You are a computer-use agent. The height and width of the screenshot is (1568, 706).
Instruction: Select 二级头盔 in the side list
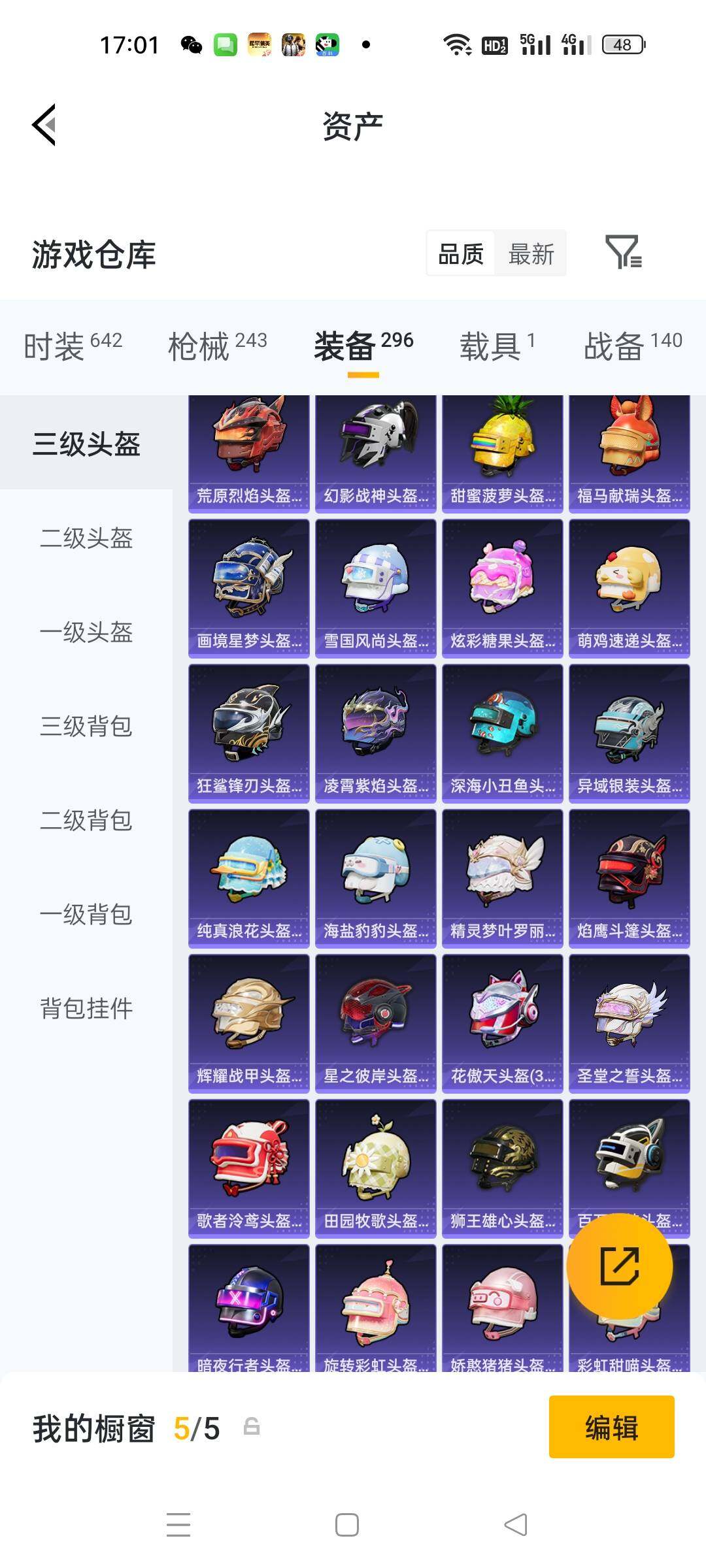click(86, 538)
